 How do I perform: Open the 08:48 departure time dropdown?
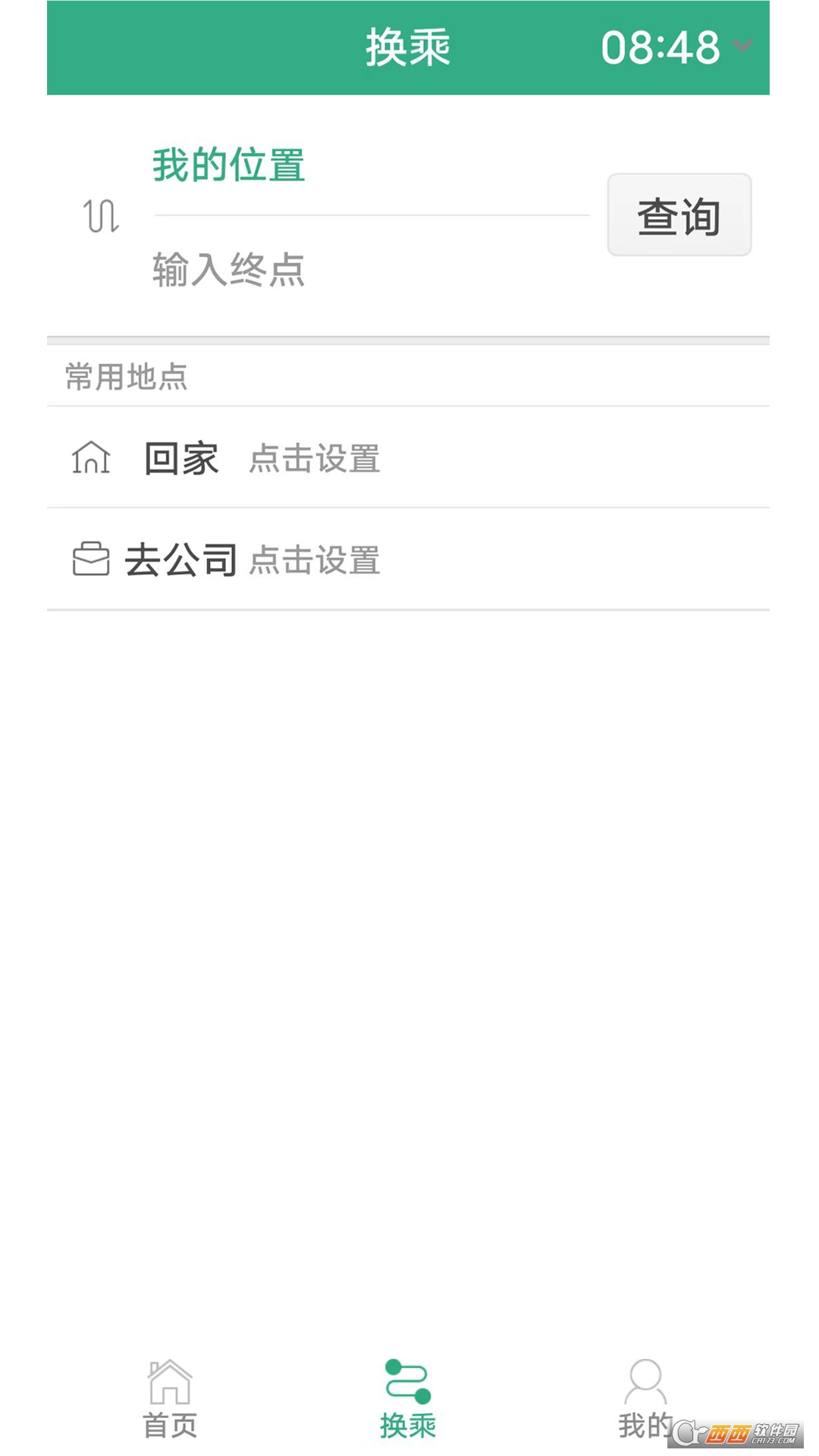[x=675, y=47]
